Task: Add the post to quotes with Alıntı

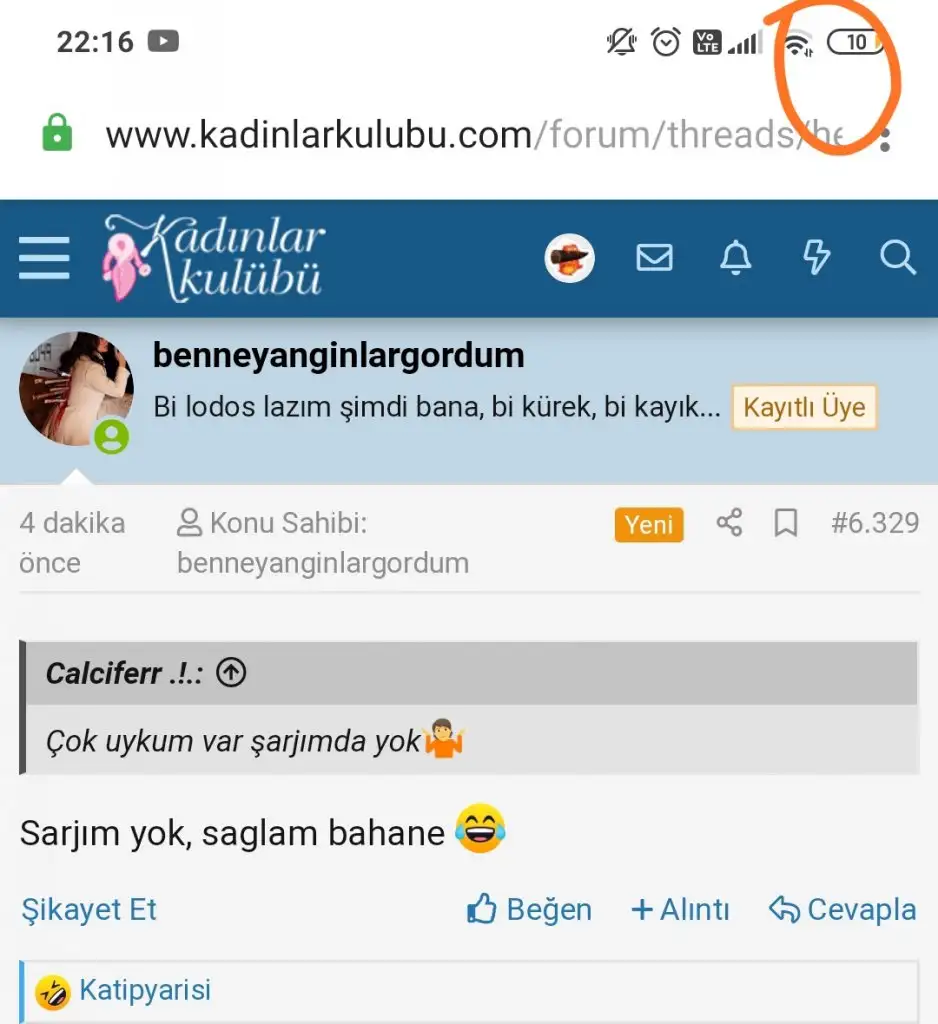Action: pos(680,910)
